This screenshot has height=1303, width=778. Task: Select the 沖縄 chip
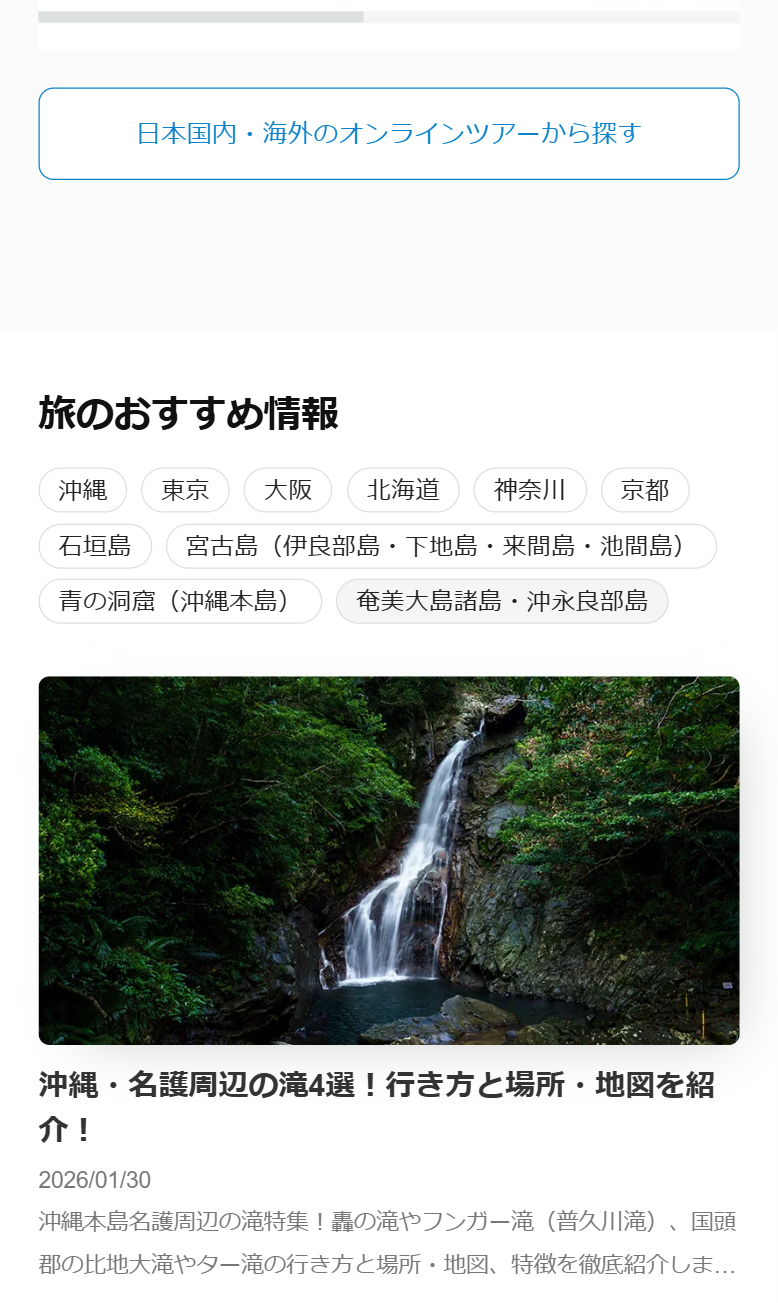coord(83,490)
